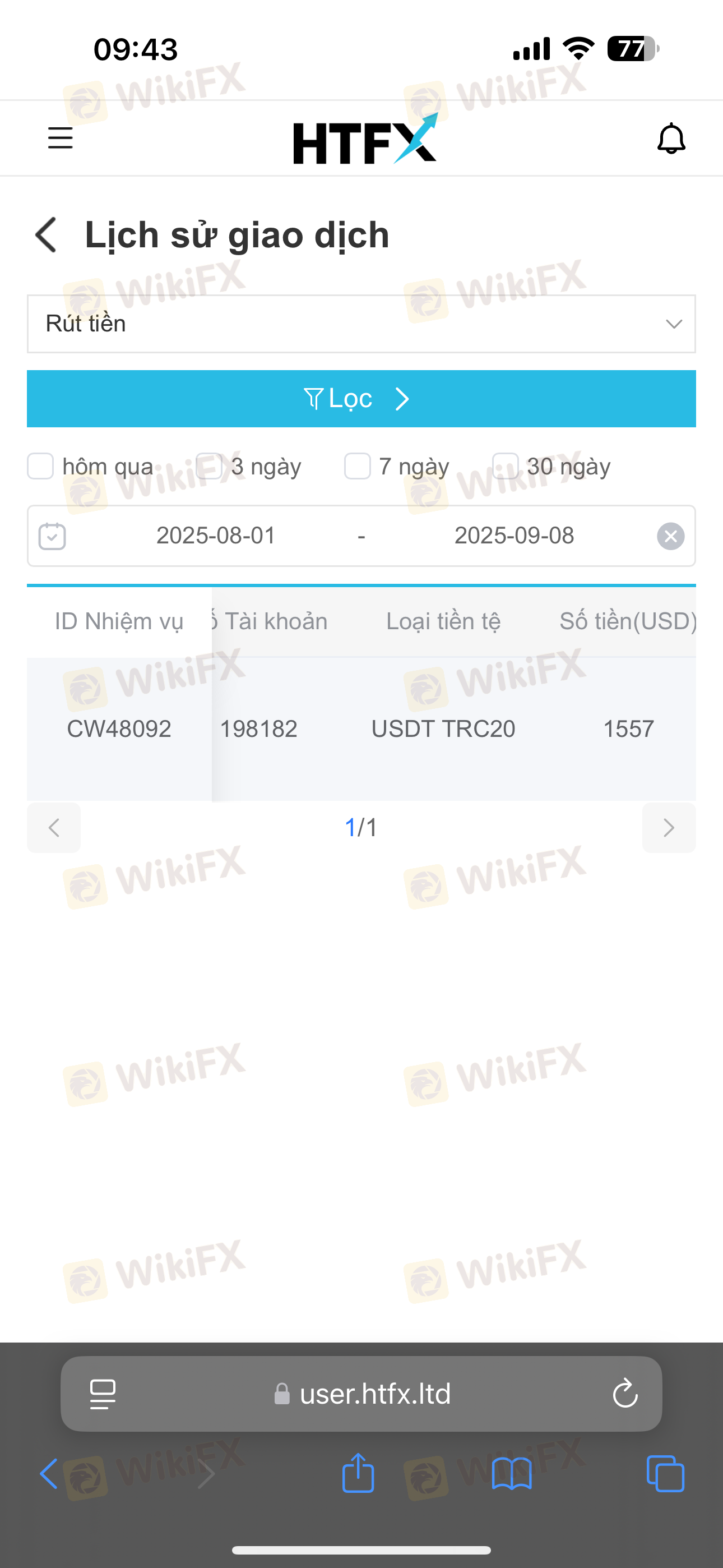Image resolution: width=723 pixels, height=1568 pixels.
Task: Select the 30 ngày checkbox
Action: tap(505, 466)
